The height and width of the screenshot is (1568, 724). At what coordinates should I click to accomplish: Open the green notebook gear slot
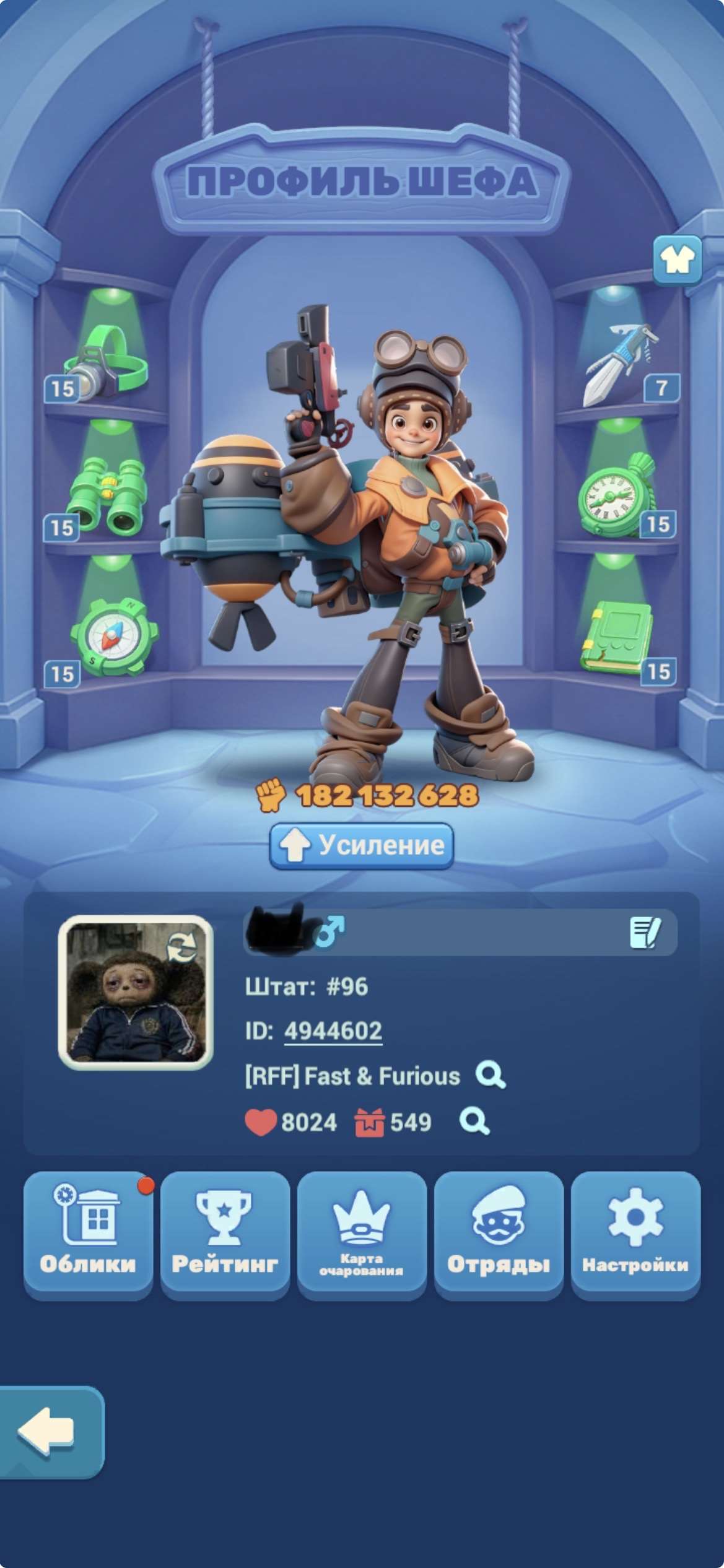click(617, 638)
